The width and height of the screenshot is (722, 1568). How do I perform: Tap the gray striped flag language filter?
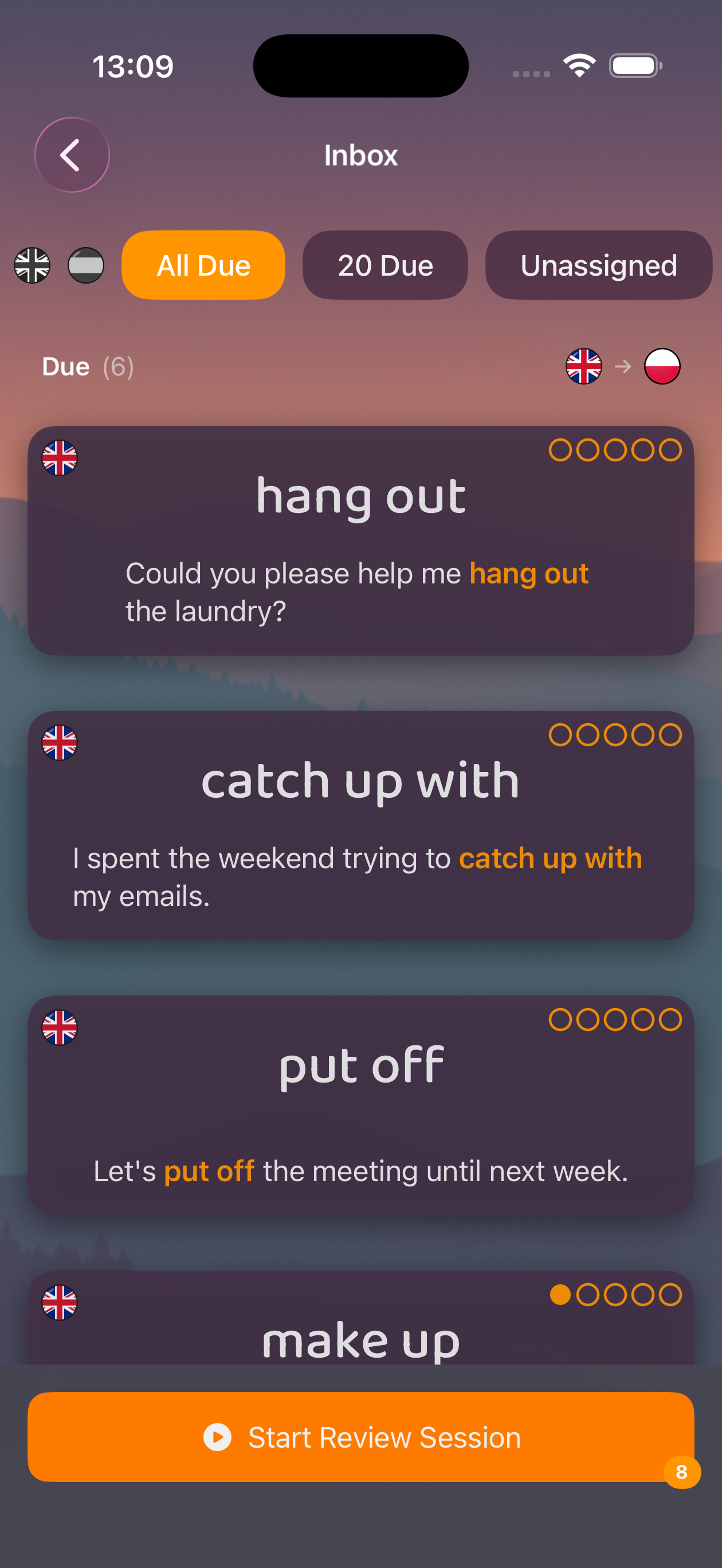point(86,265)
